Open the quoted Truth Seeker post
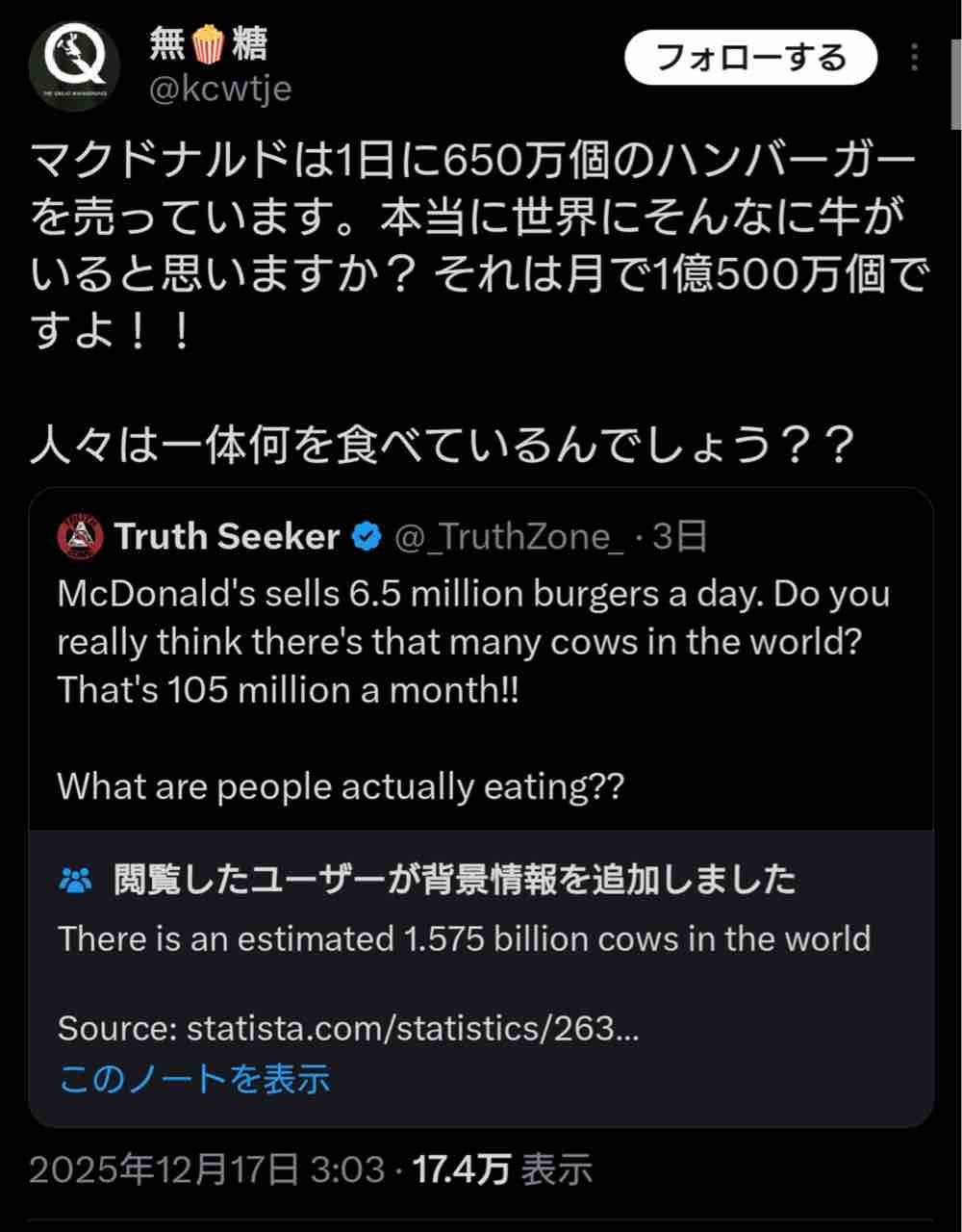The image size is (962, 1232). (x=481, y=688)
